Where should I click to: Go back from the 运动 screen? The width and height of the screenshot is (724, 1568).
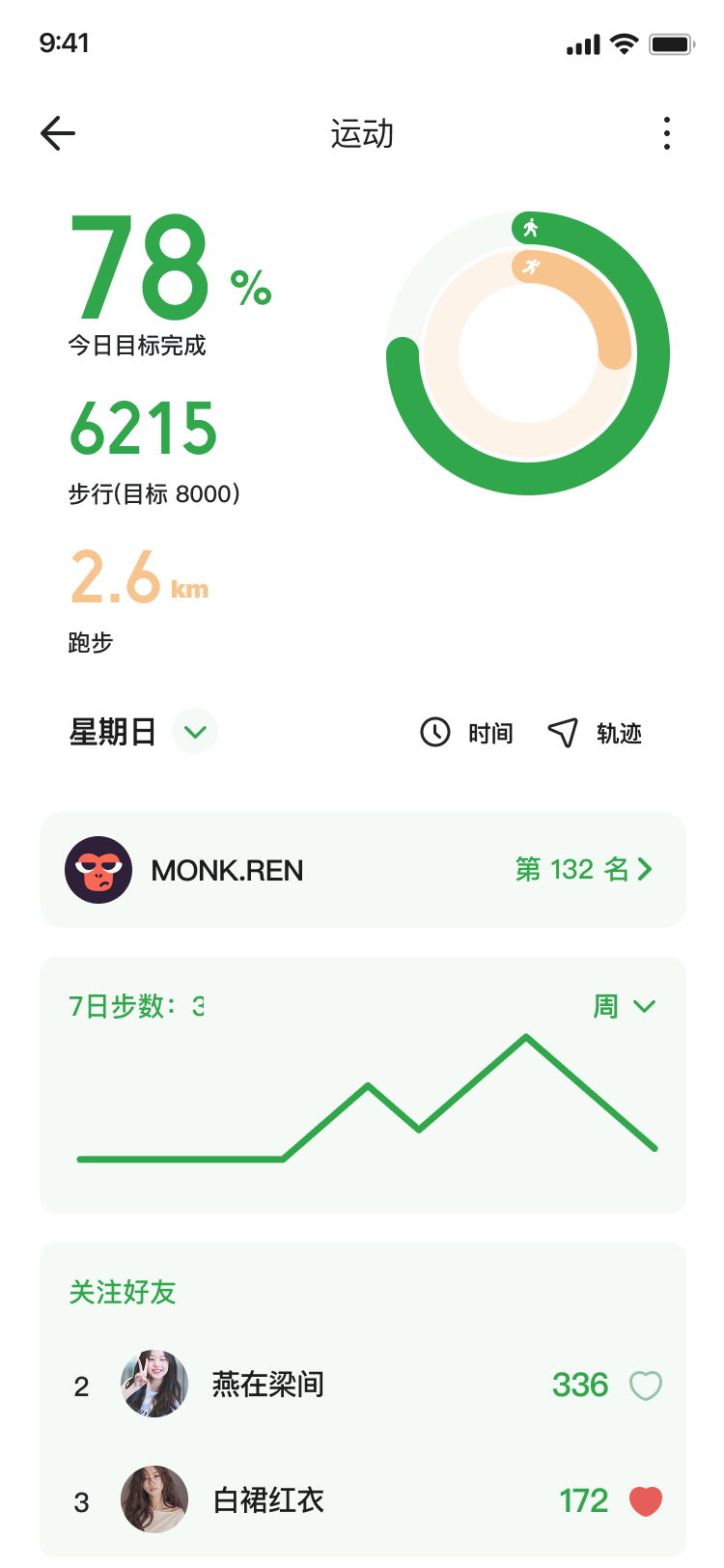click(58, 133)
